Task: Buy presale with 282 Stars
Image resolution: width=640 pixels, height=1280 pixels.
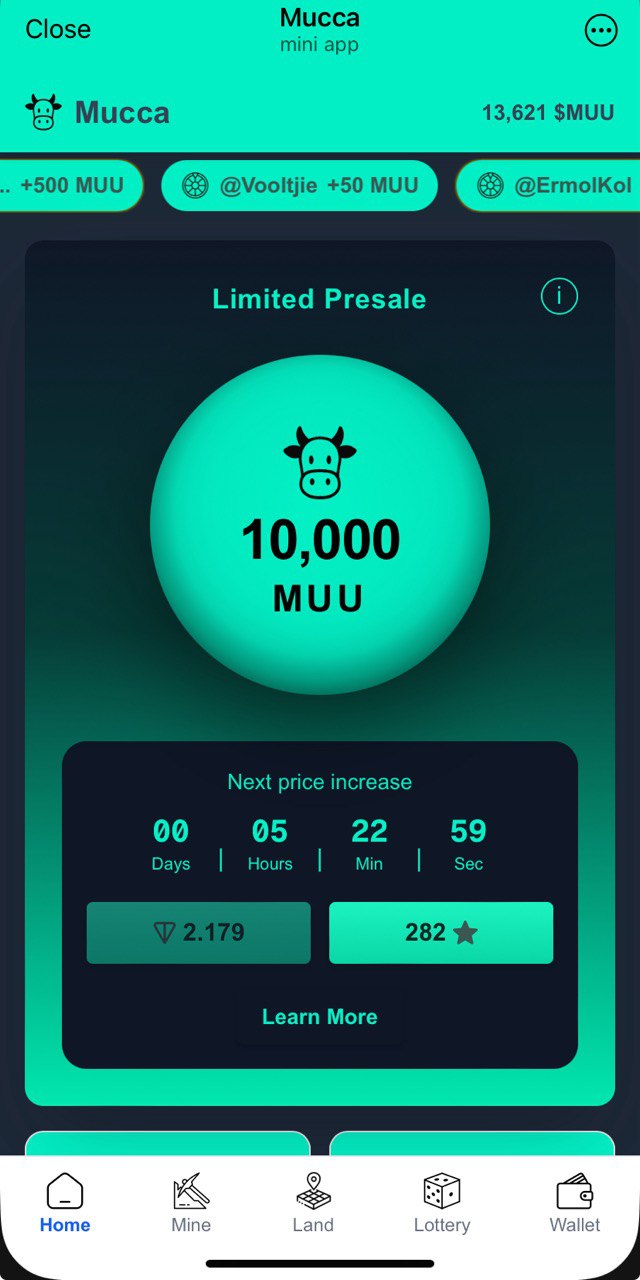Action: pyautogui.click(x=441, y=933)
